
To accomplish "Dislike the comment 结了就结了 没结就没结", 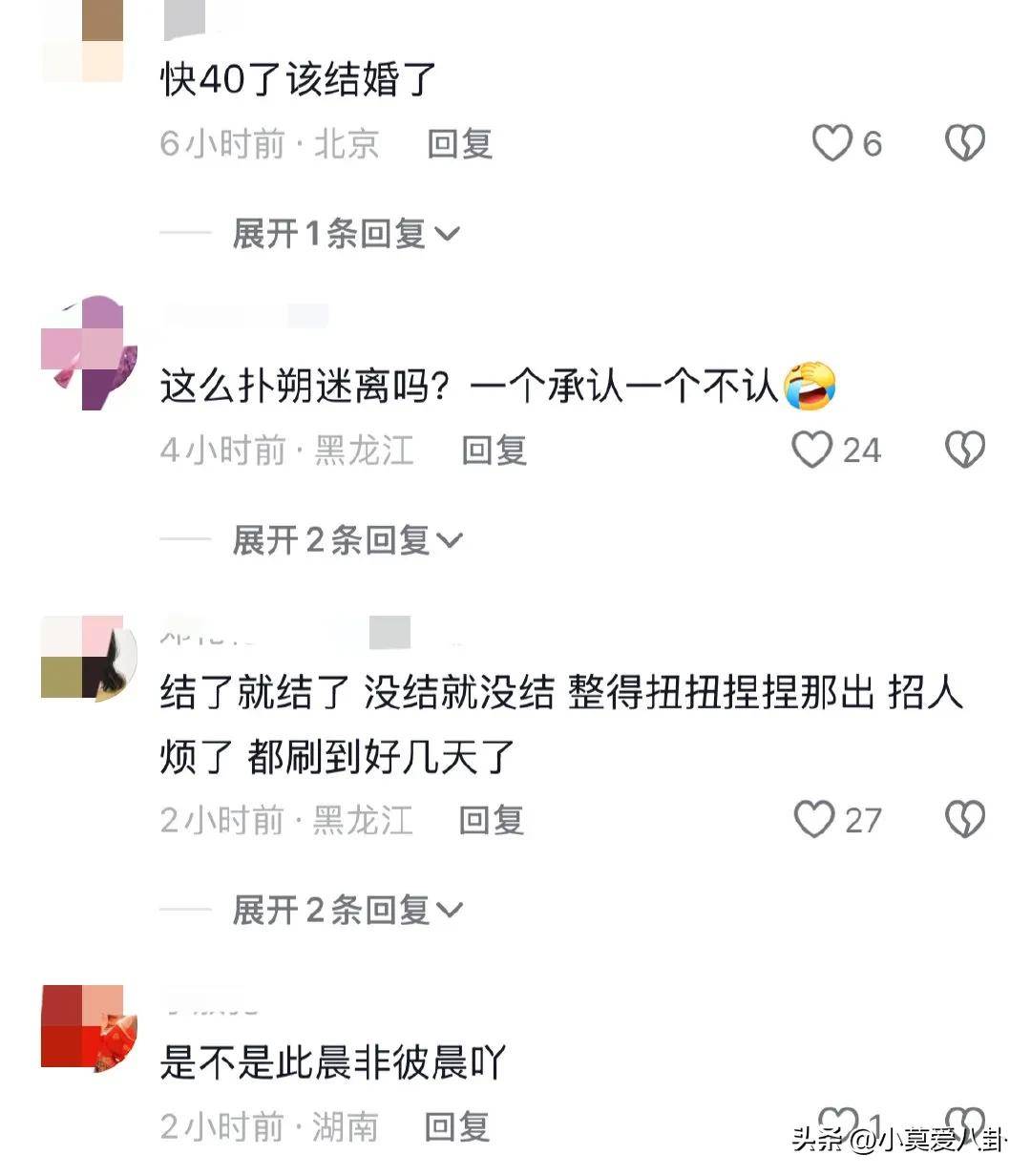I will click(x=964, y=819).
